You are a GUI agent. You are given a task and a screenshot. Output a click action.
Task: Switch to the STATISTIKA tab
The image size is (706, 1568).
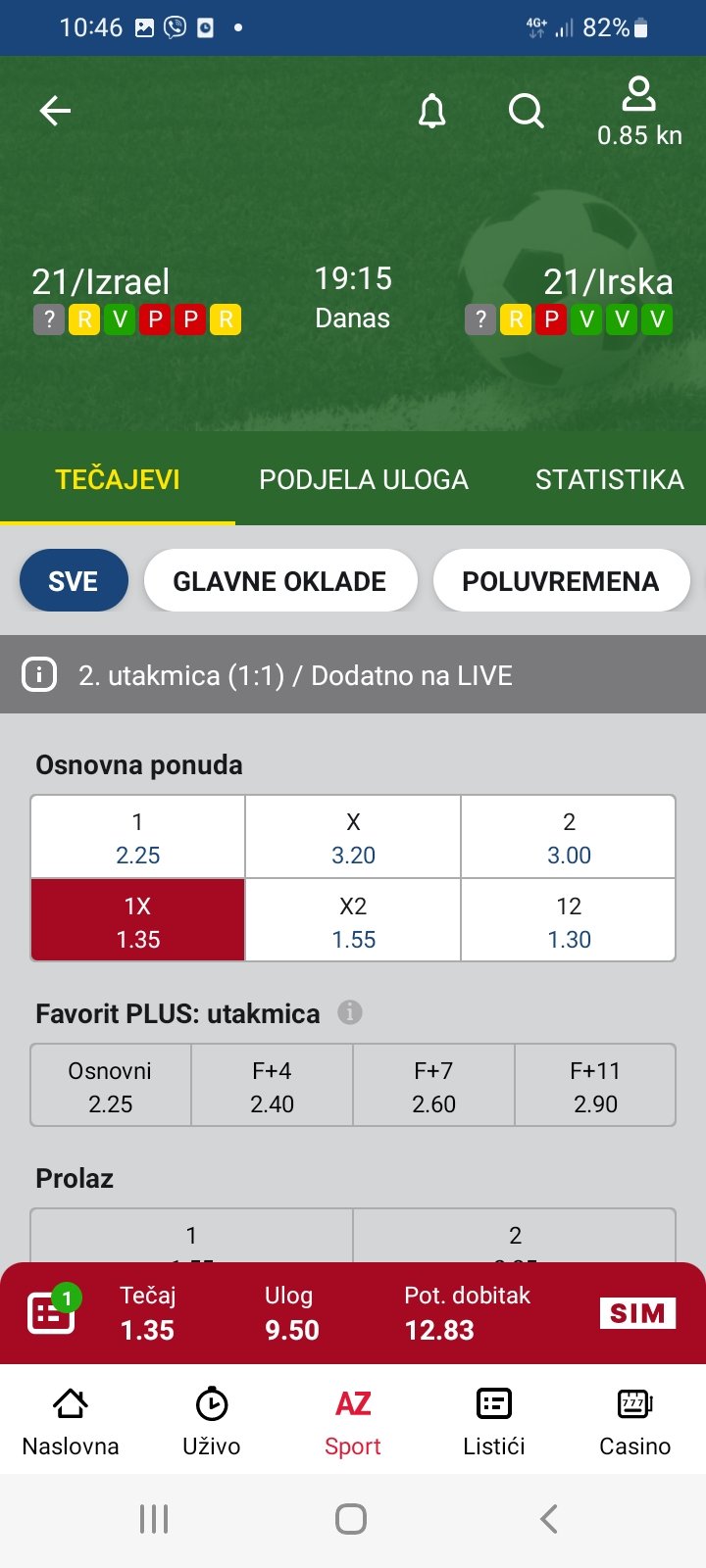(x=609, y=479)
